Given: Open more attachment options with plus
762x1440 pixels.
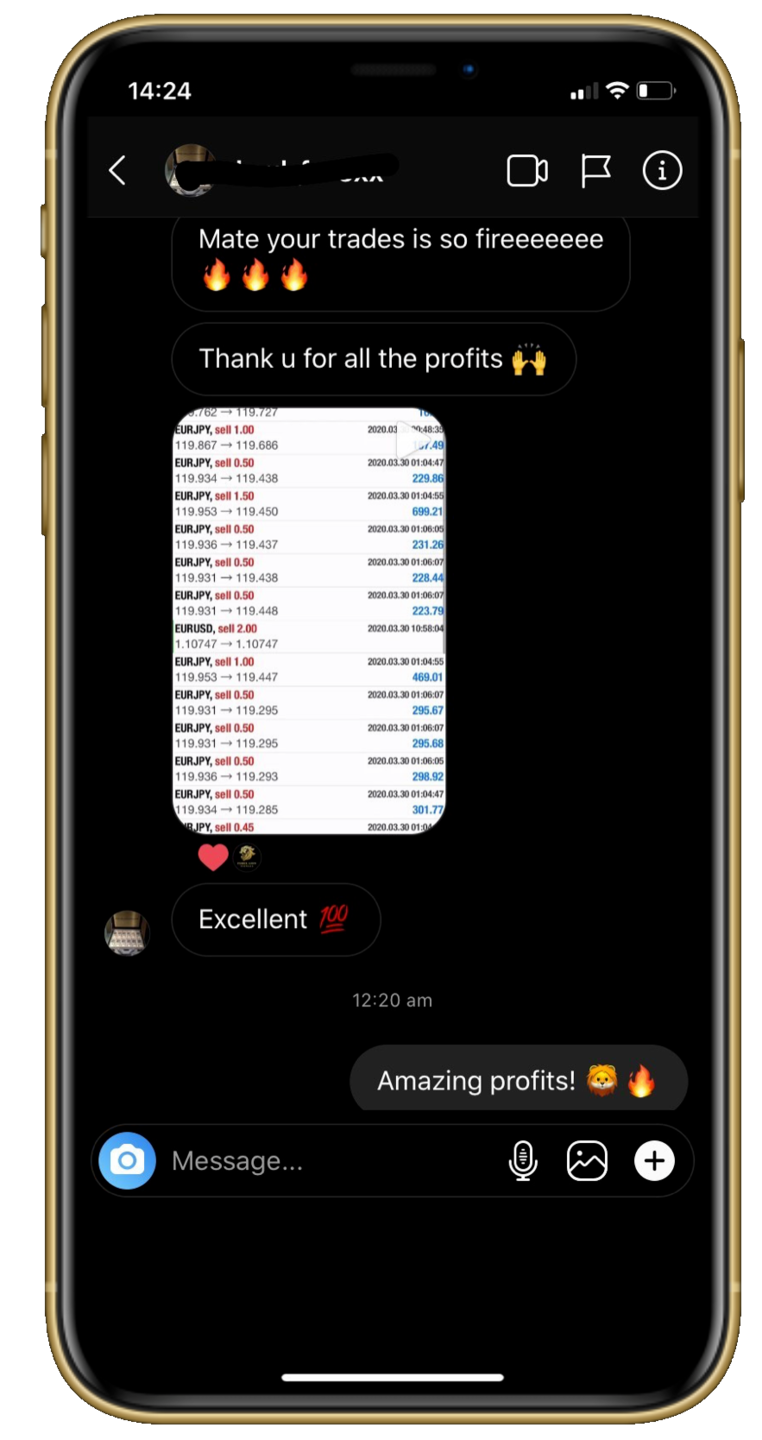Looking at the screenshot, I should point(654,1161).
